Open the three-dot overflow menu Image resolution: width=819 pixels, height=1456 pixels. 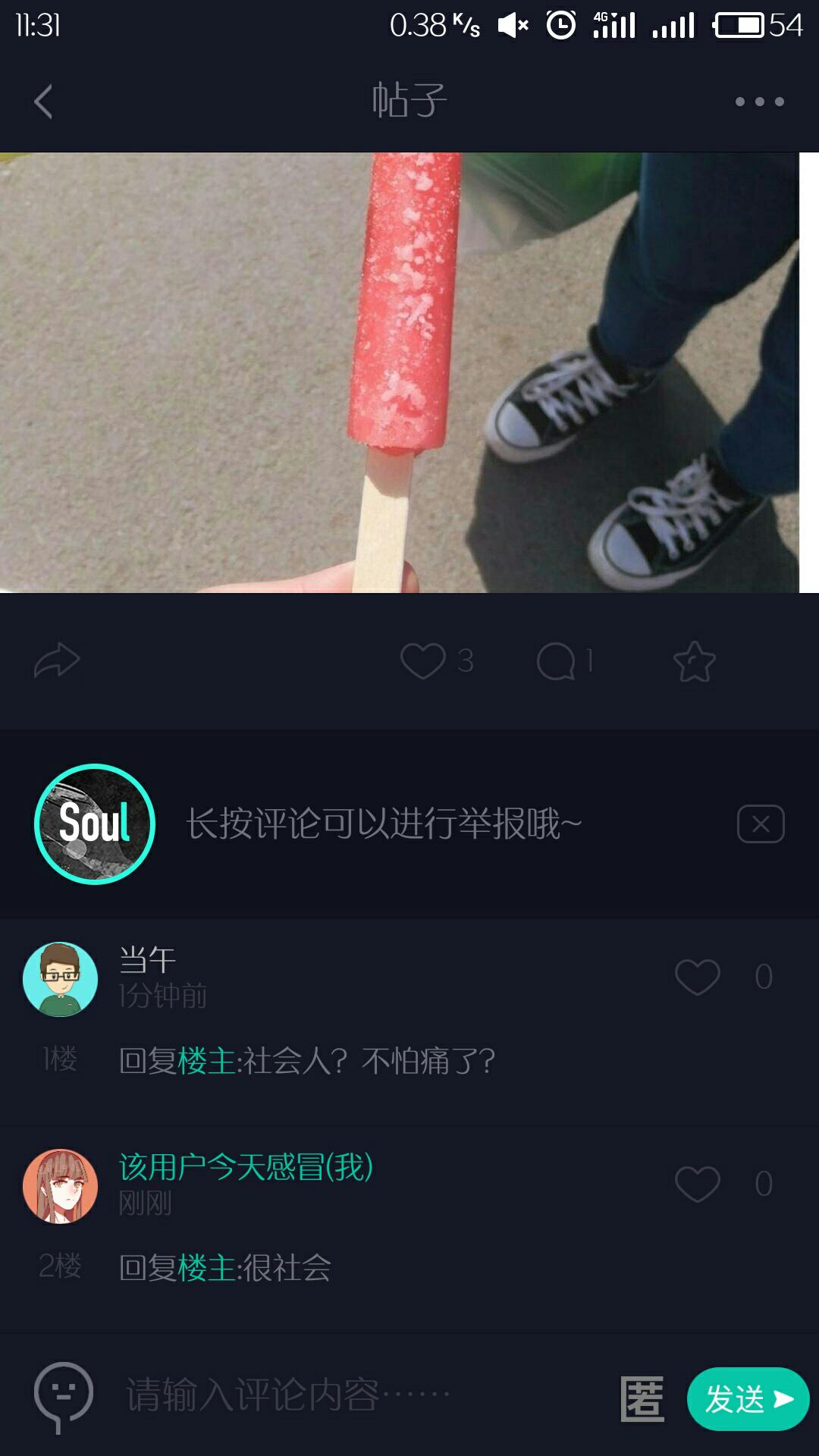click(759, 102)
